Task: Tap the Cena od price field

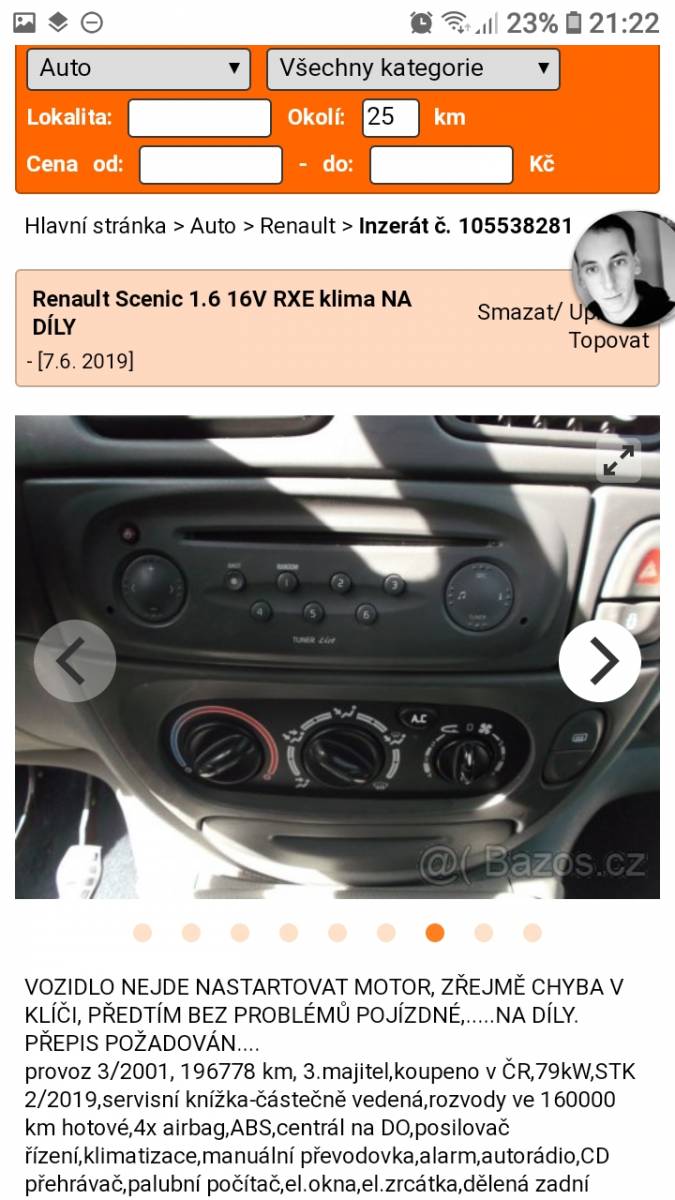Action: [x=211, y=165]
